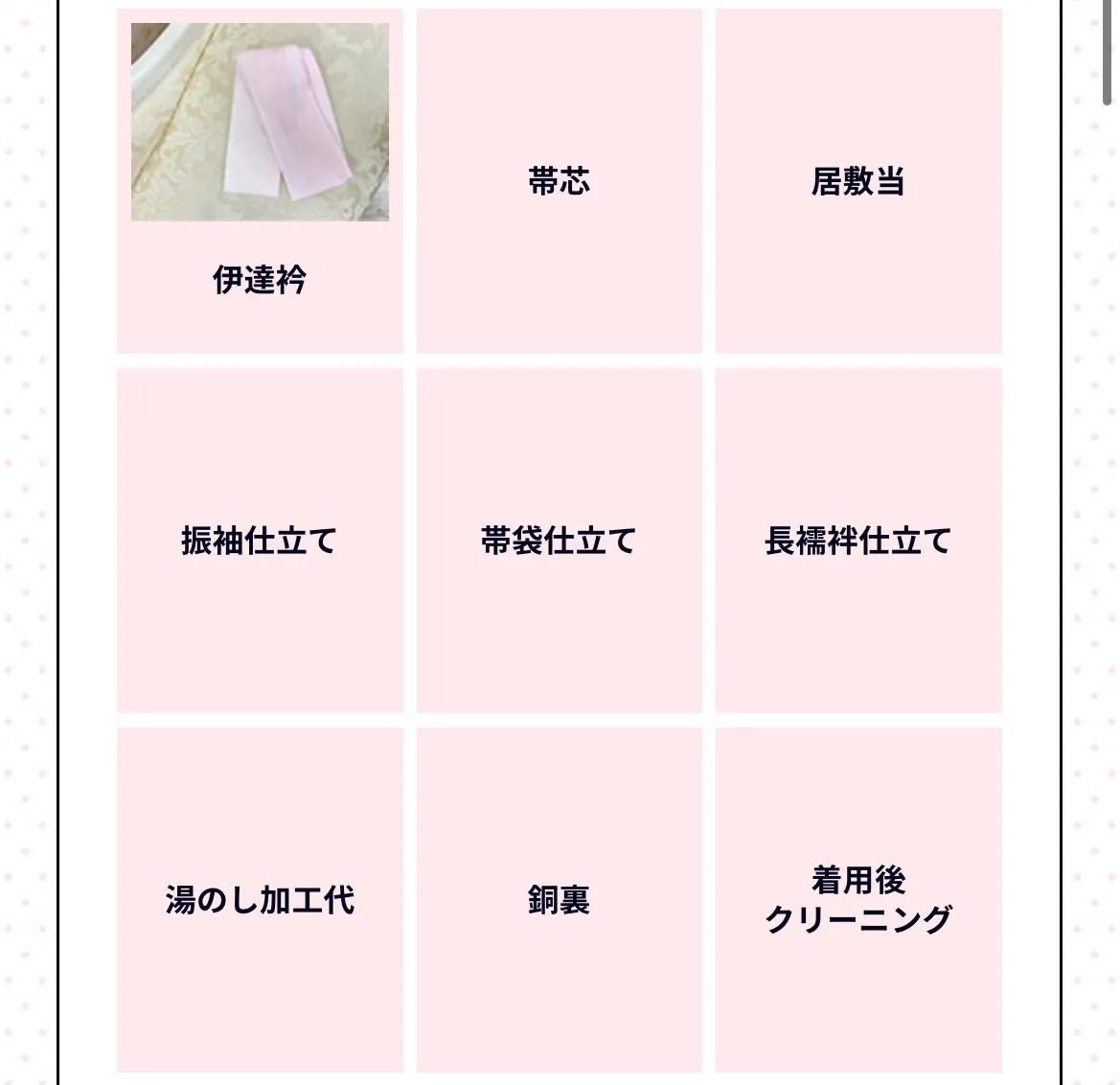Select the 長襦袢仕立て tile
The width and height of the screenshot is (1120, 1085).
857,541
